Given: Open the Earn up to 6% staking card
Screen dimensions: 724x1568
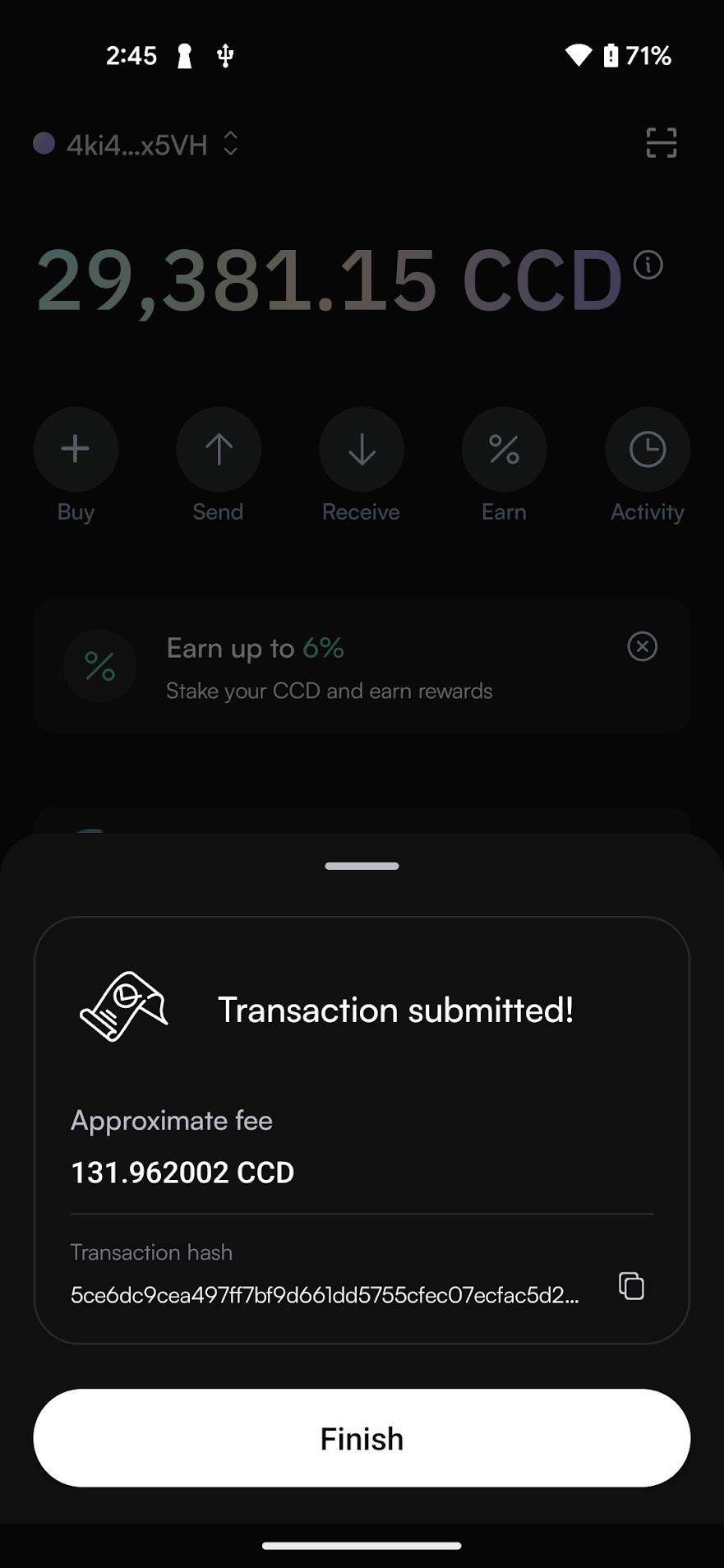Looking at the screenshot, I should click(x=329, y=668).
